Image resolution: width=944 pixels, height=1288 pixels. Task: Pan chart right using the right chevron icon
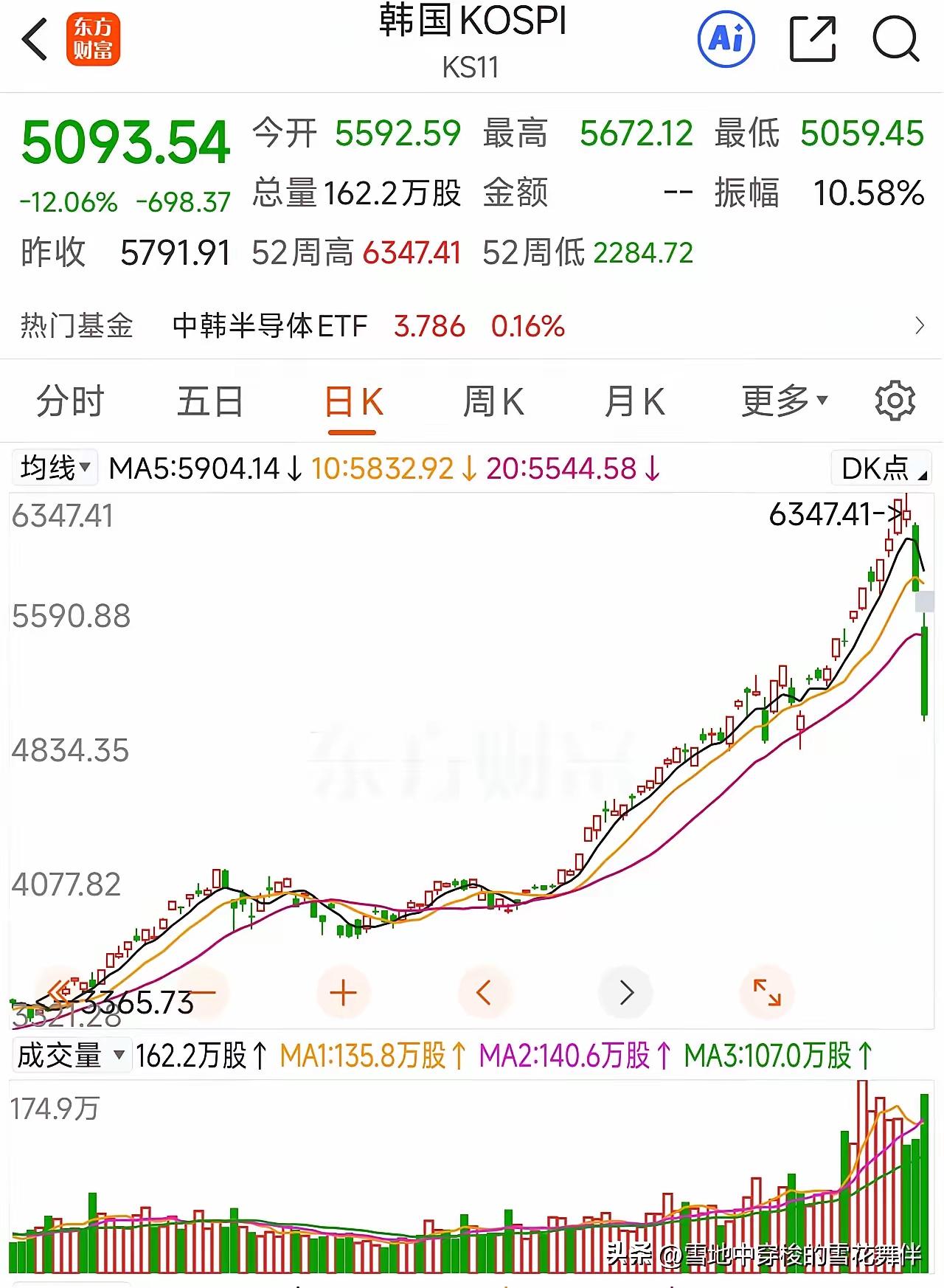pyautogui.click(x=625, y=992)
